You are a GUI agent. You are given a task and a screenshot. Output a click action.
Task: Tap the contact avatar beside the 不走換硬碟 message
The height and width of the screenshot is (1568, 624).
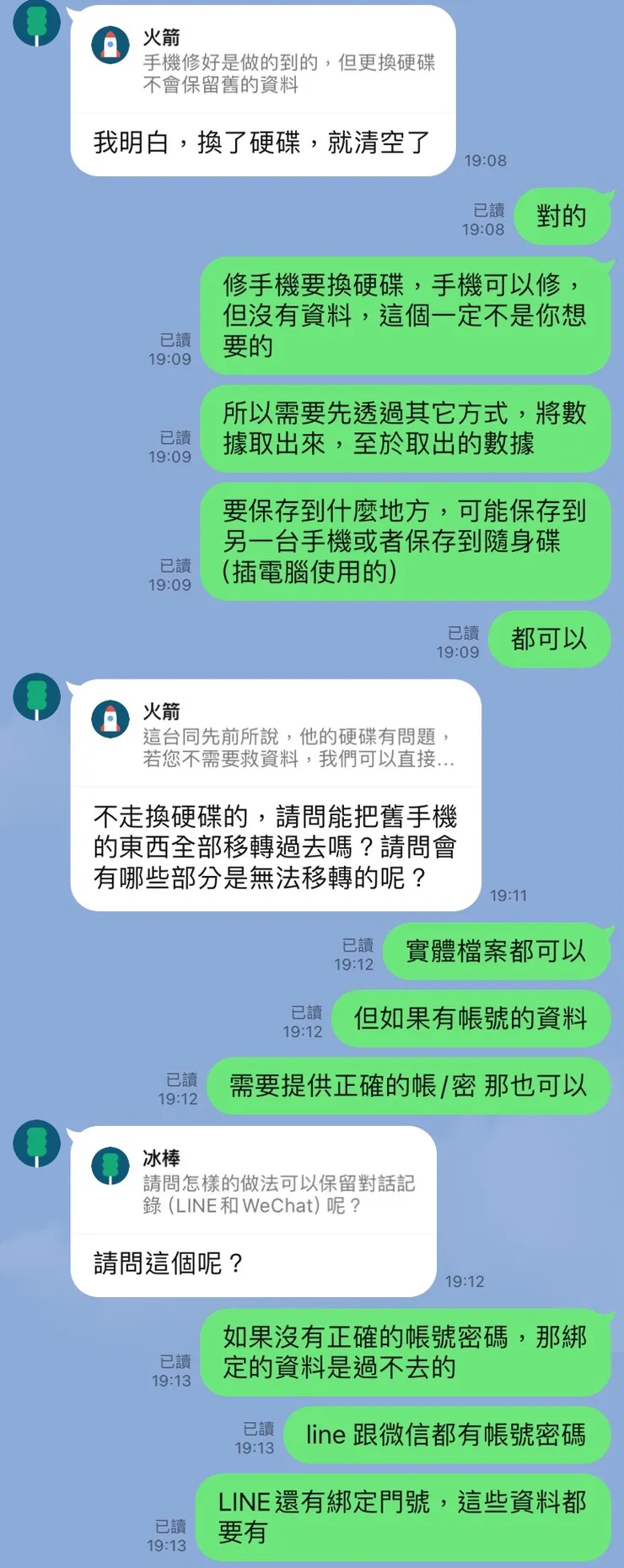35,696
